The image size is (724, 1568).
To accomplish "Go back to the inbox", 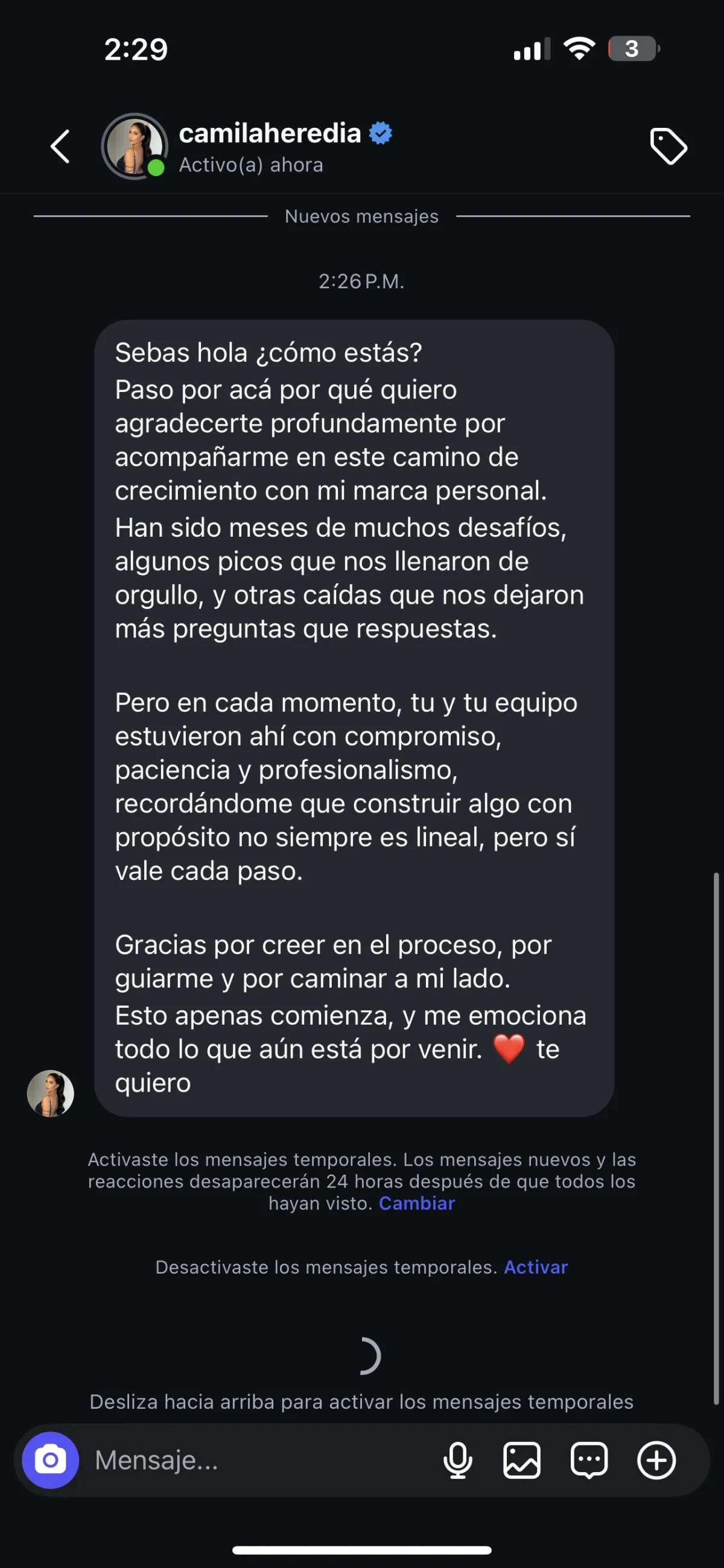I will point(60,147).
